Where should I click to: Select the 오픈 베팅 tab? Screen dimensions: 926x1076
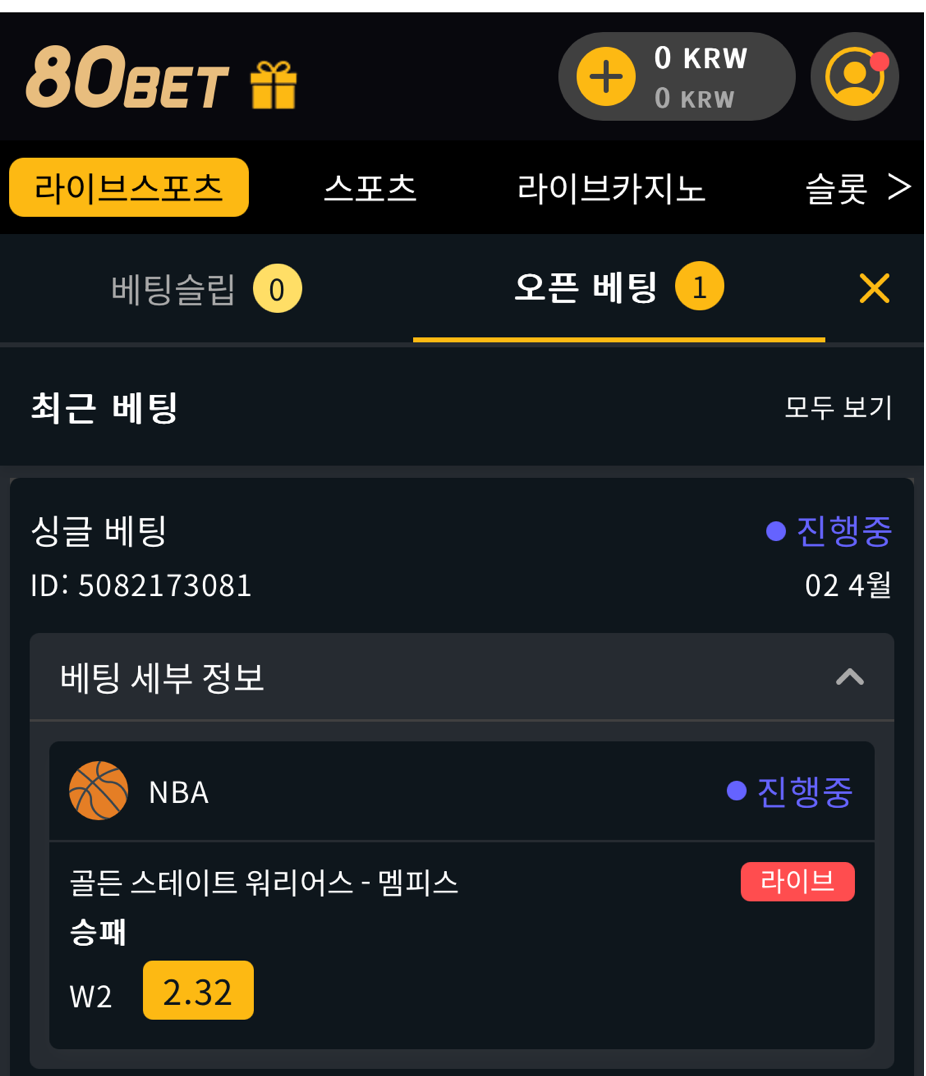tap(617, 289)
